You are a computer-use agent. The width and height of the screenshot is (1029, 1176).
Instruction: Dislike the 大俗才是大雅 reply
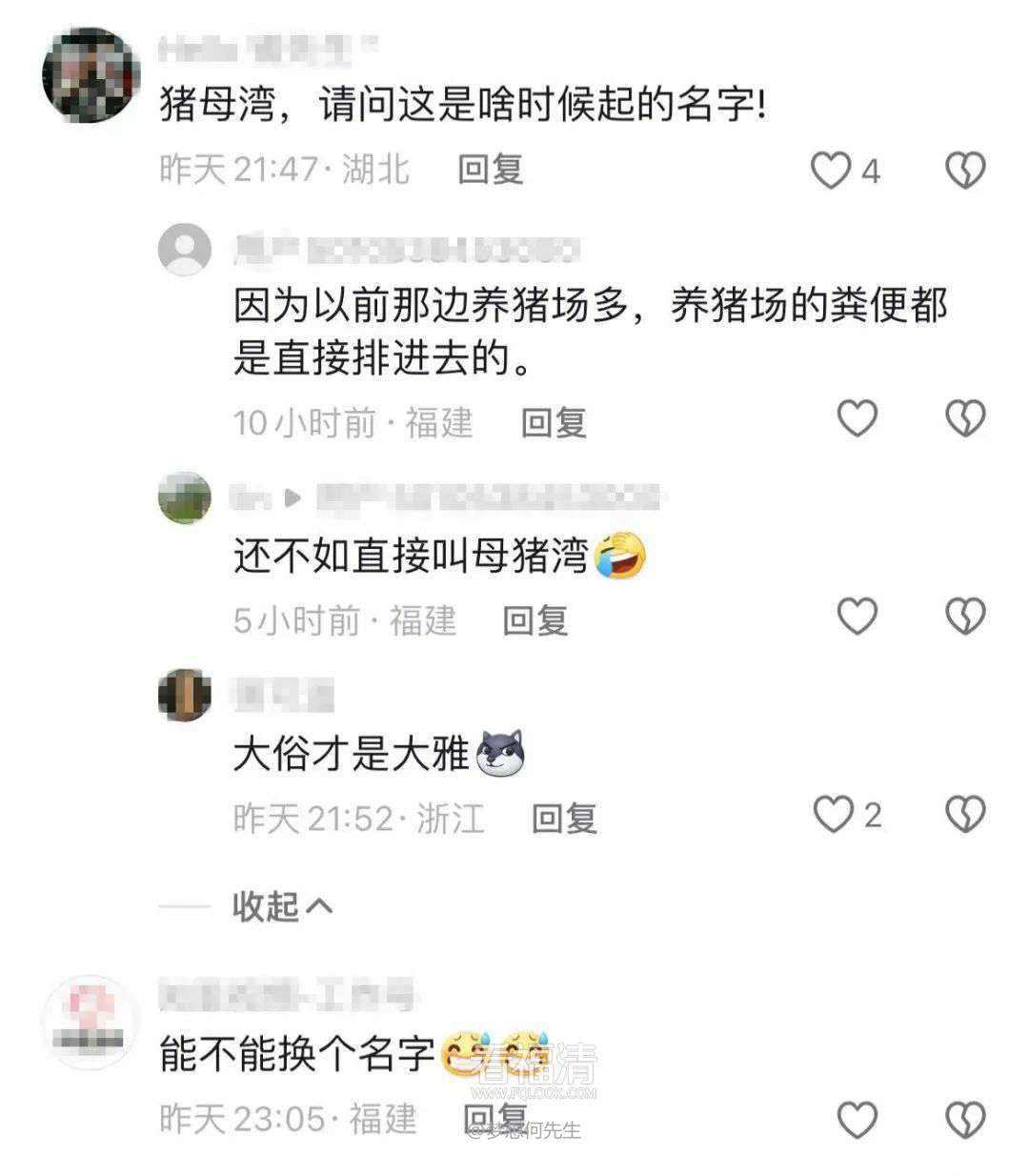point(964,816)
